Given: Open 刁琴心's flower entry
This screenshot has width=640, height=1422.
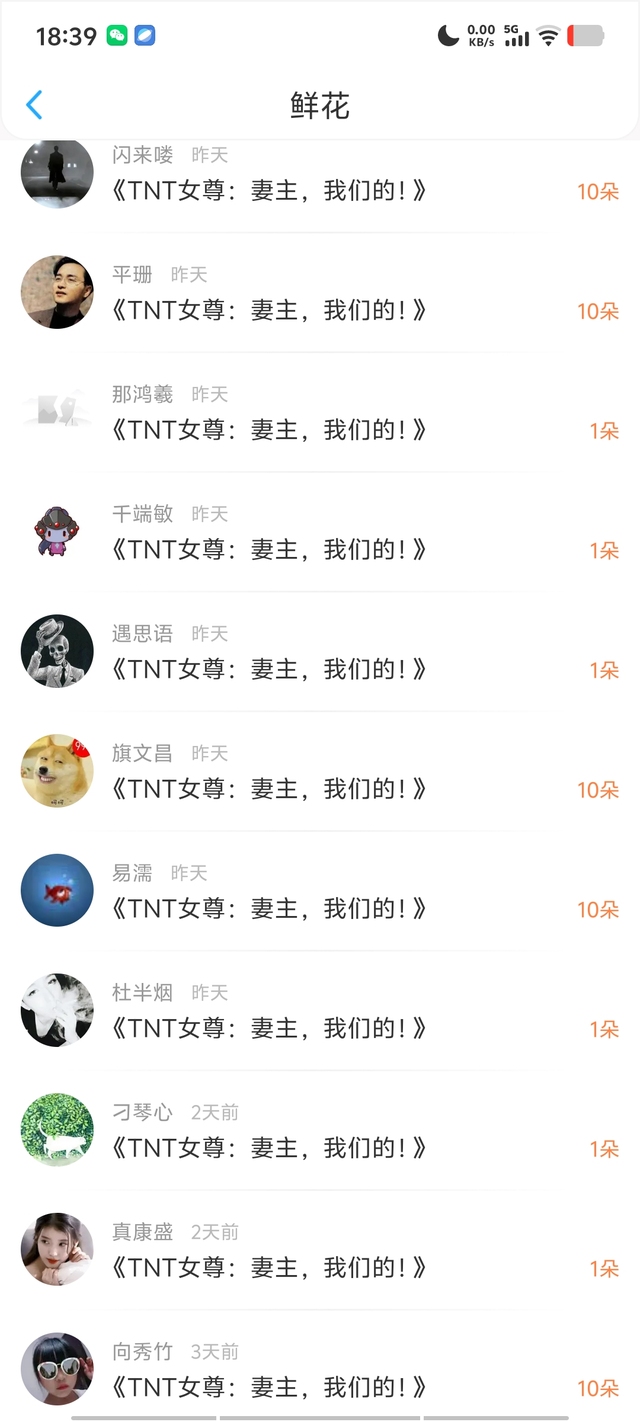Looking at the screenshot, I should [320, 1130].
